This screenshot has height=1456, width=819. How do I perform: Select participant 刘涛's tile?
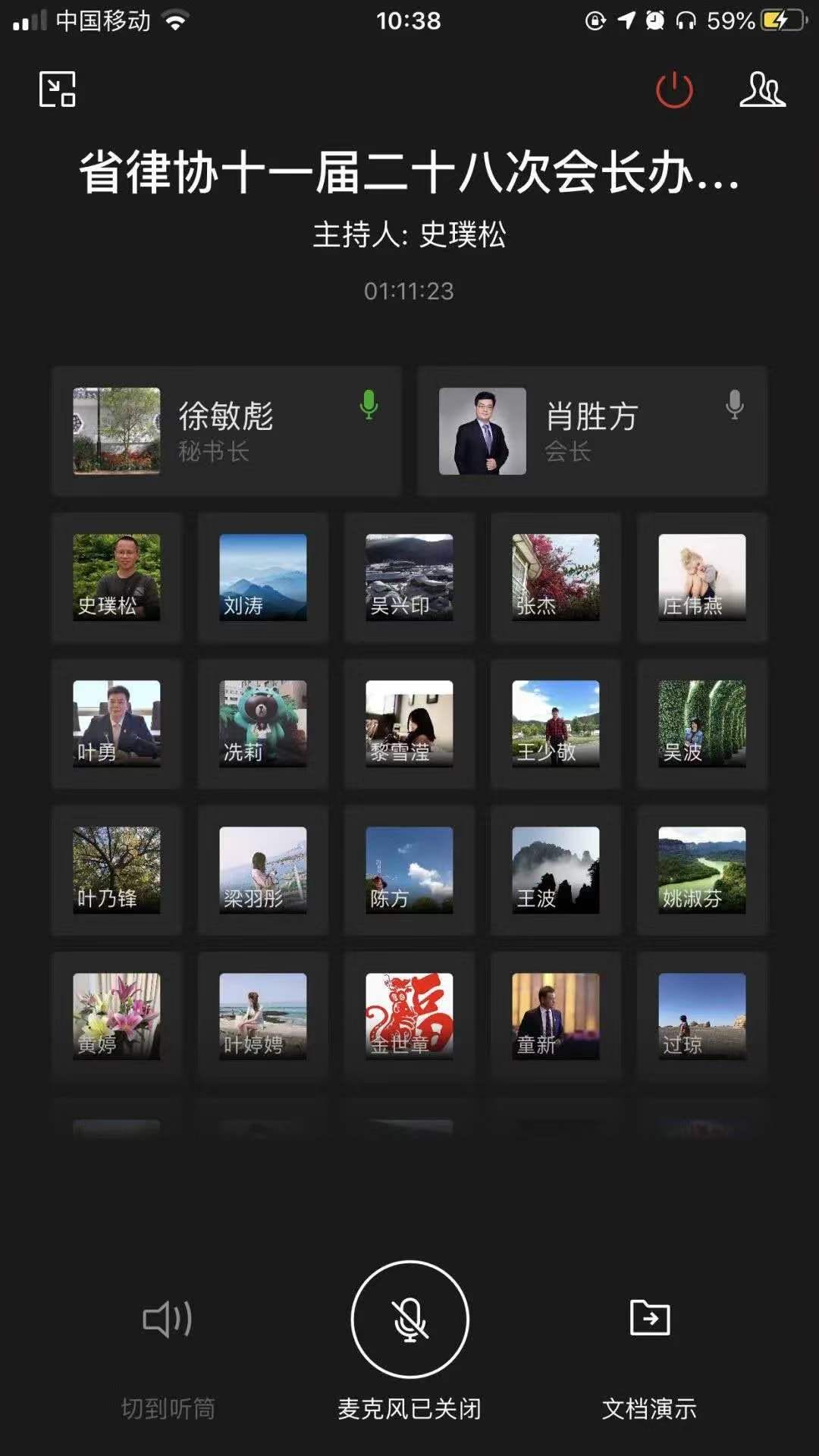click(263, 577)
